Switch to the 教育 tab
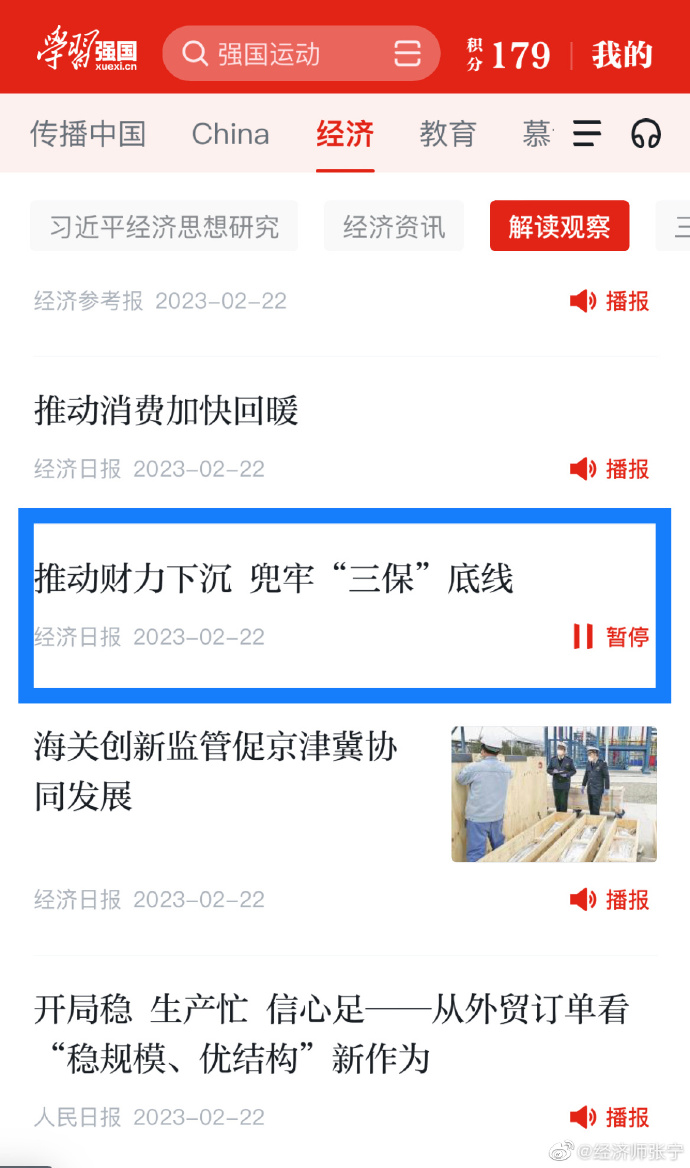This screenshot has height=1168, width=690. click(447, 134)
